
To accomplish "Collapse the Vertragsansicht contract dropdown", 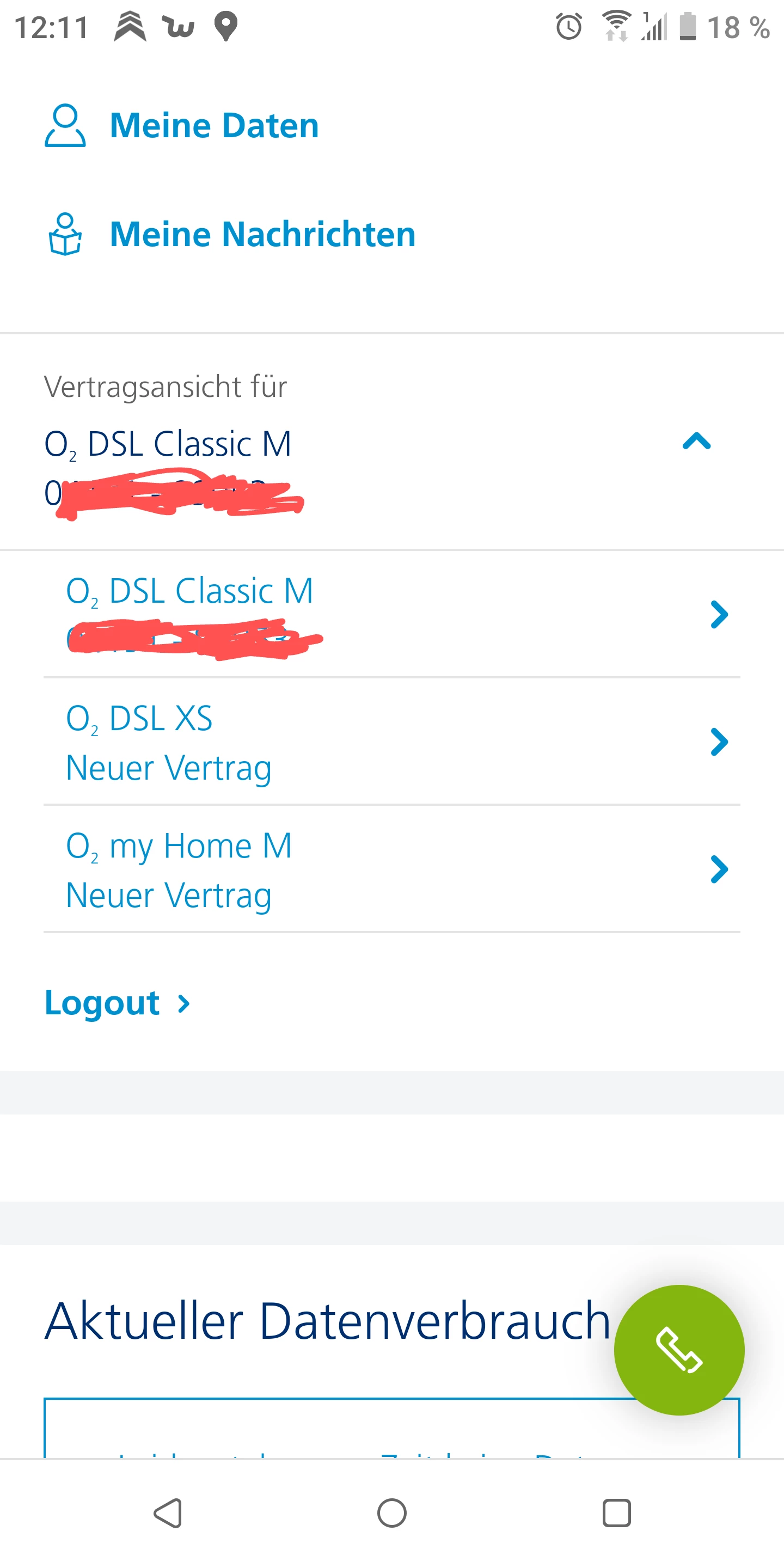I will (x=696, y=442).
